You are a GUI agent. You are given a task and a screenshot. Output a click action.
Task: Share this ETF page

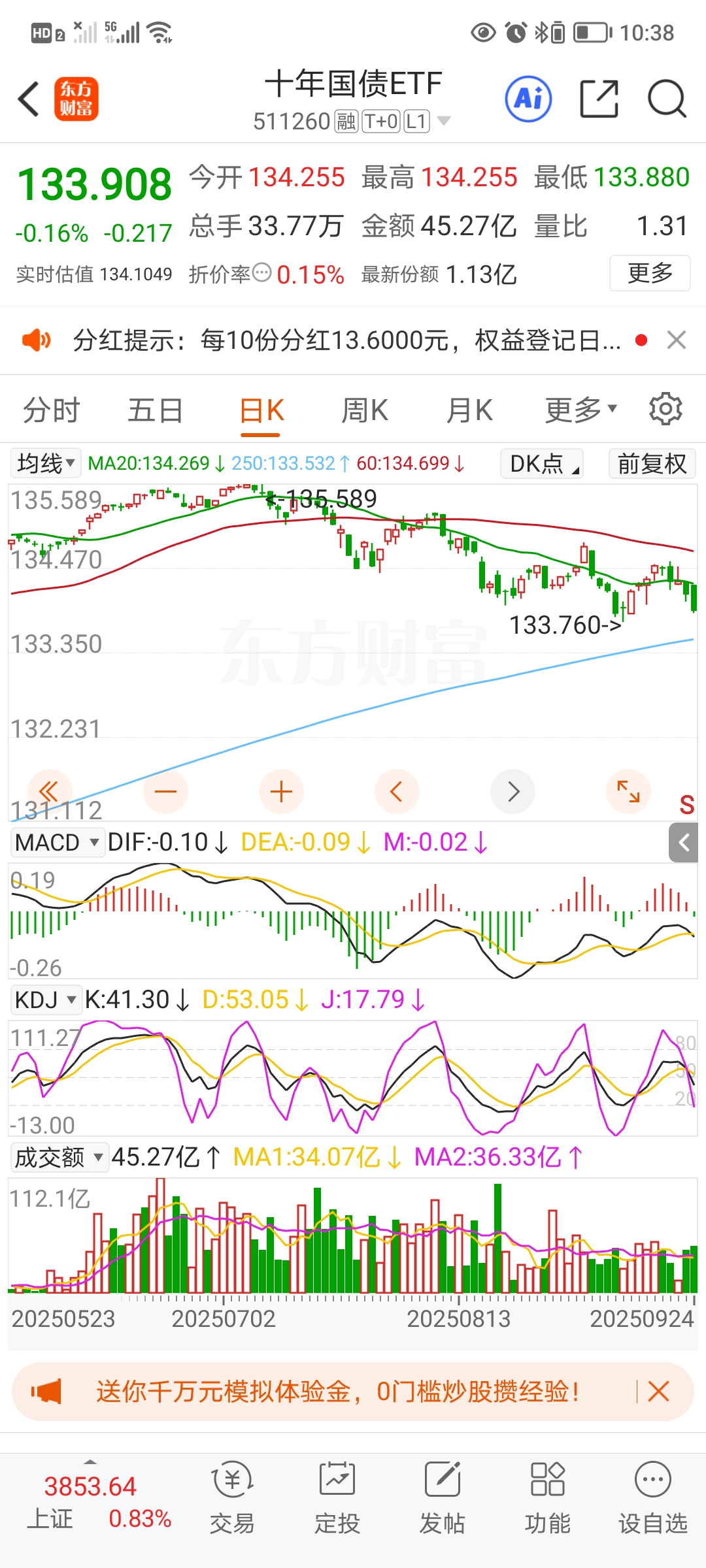tap(599, 99)
